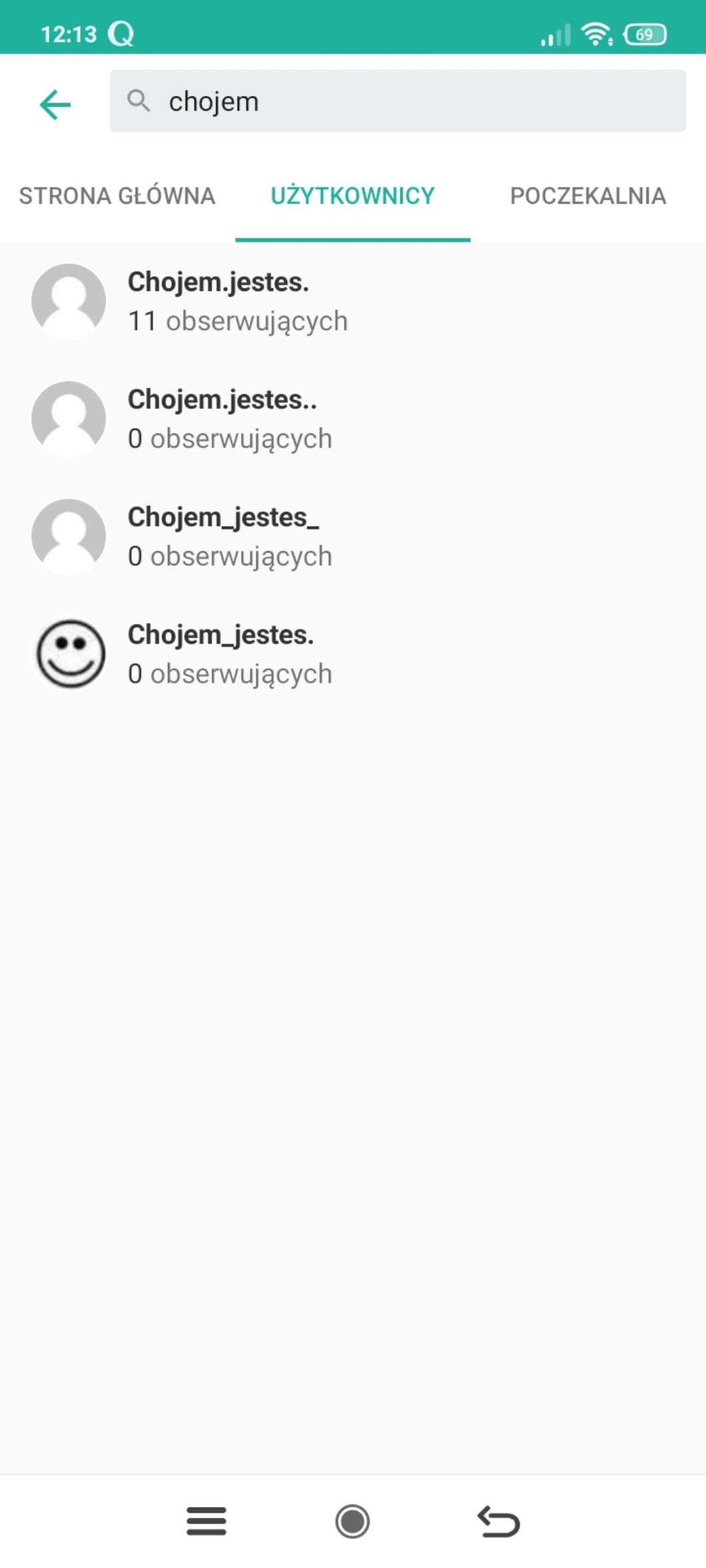Open recent apps from the navigation bar

(x=206, y=1521)
